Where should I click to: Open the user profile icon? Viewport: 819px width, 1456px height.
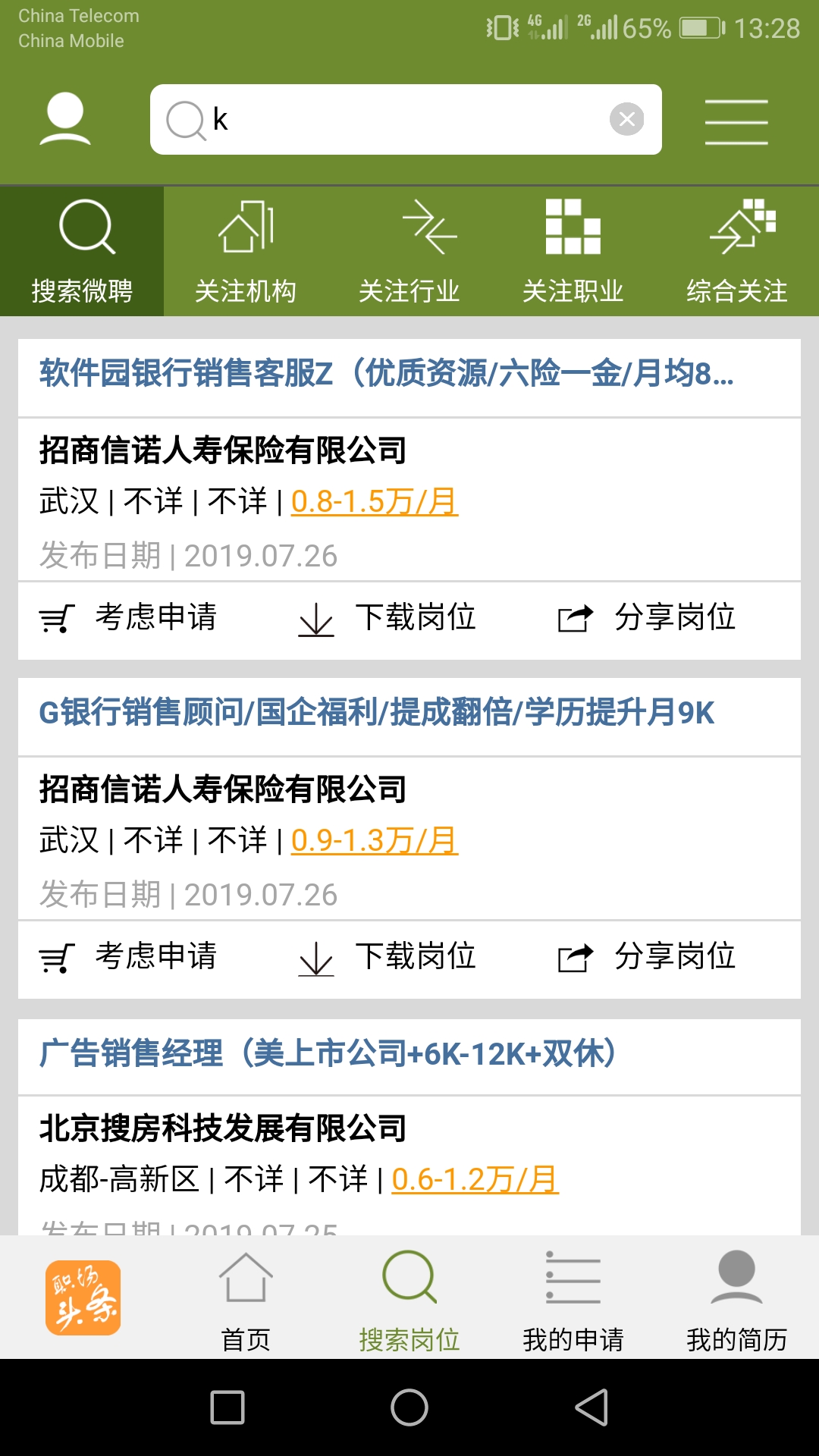point(65,119)
